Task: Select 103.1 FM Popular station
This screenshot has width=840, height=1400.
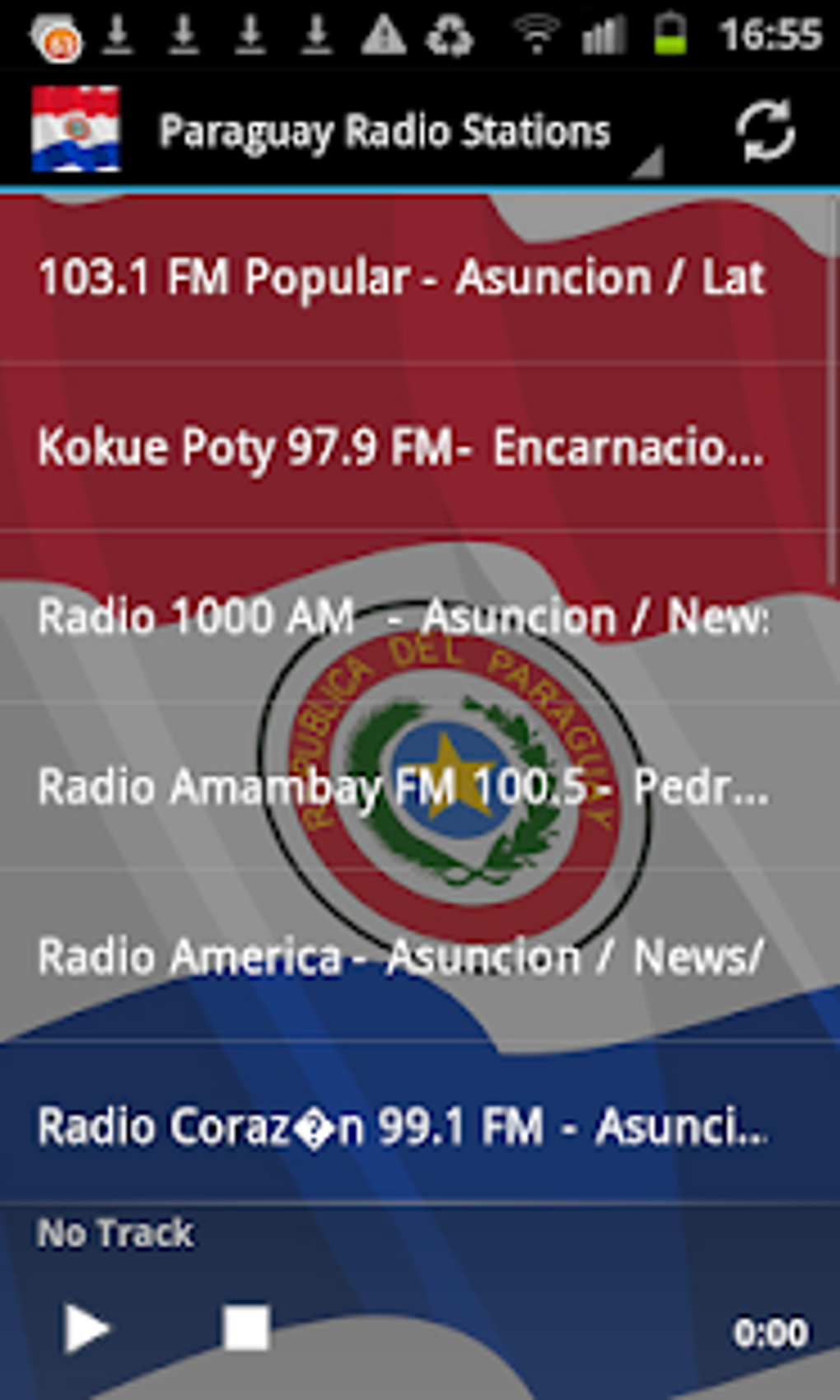Action: pyautogui.click(x=402, y=278)
